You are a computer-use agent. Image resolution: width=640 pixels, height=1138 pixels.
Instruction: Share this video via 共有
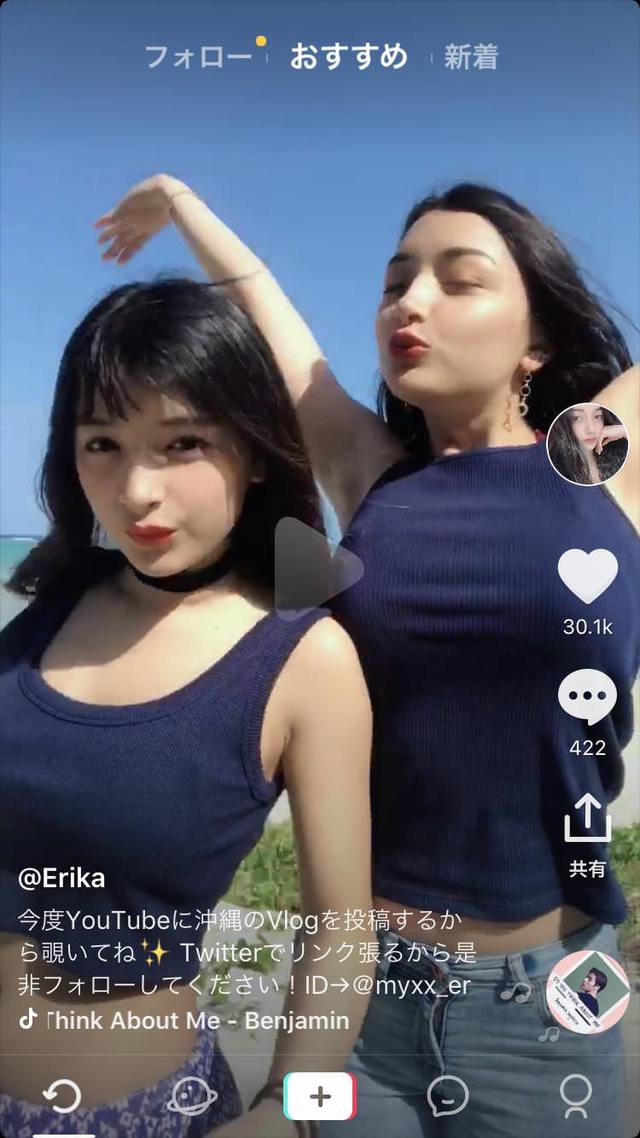click(587, 818)
